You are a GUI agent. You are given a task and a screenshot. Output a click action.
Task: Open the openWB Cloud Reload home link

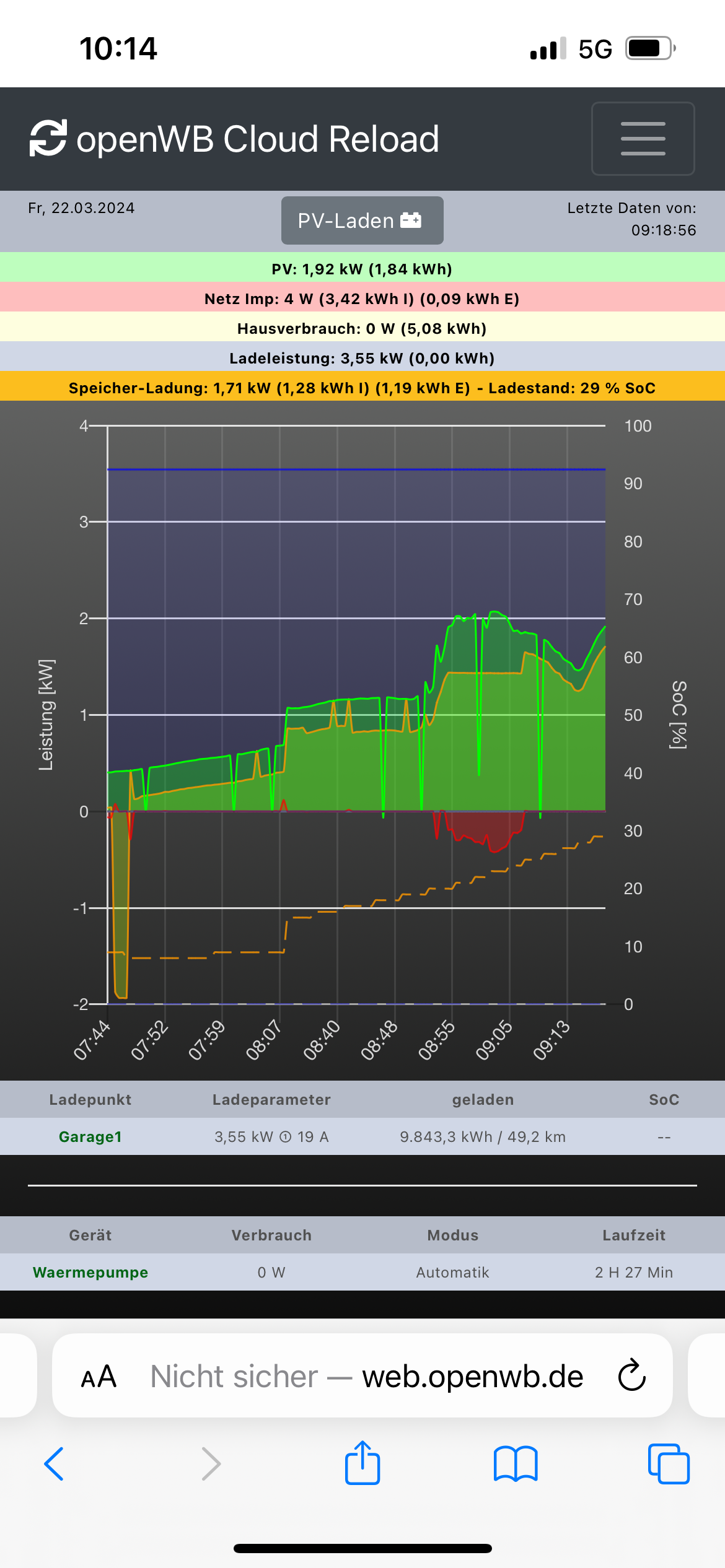235,139
